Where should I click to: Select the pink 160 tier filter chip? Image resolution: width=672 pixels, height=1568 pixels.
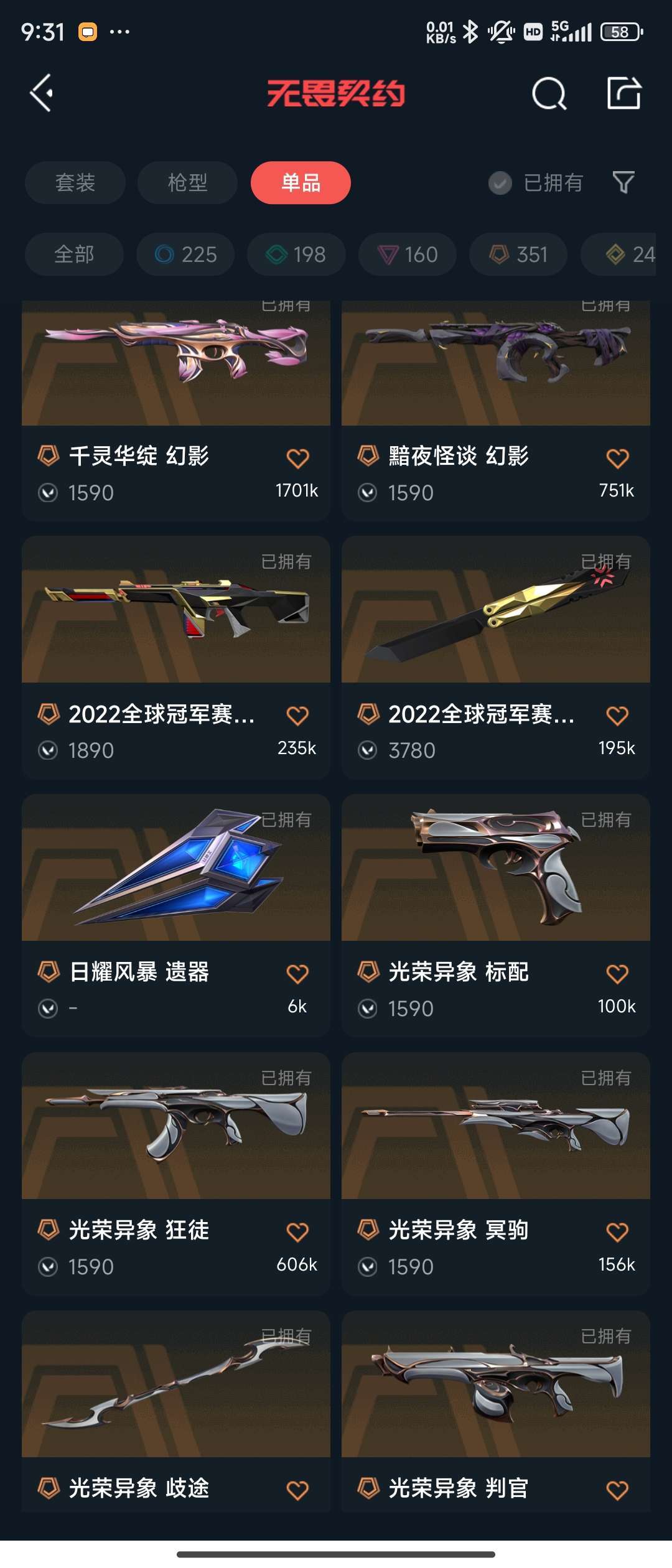tap(406, 254)
